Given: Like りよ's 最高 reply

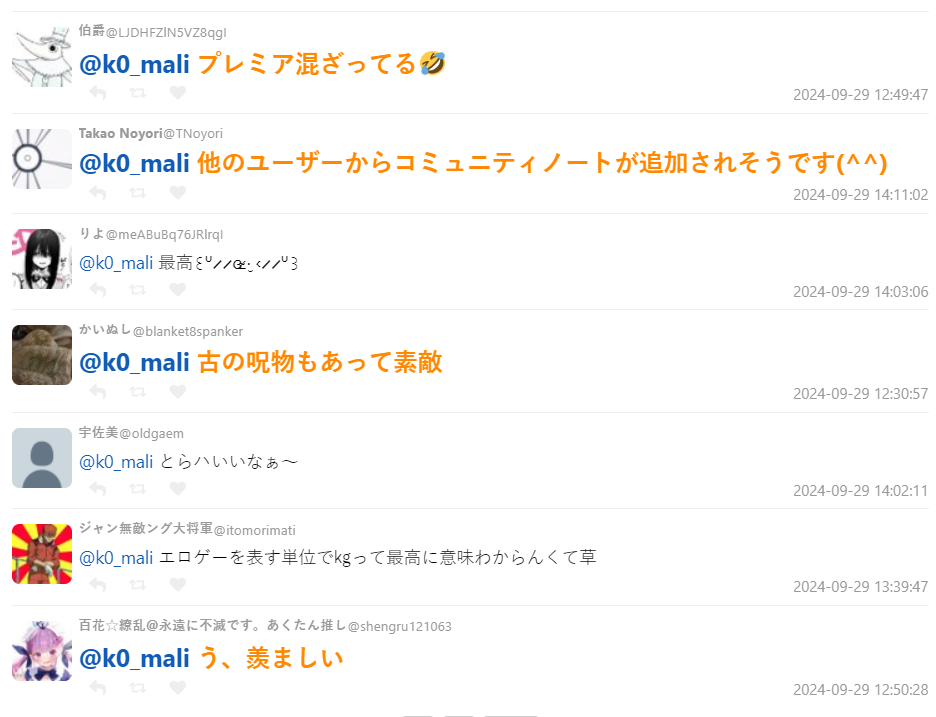Looking at the screenshot, I should coord(177,290).
